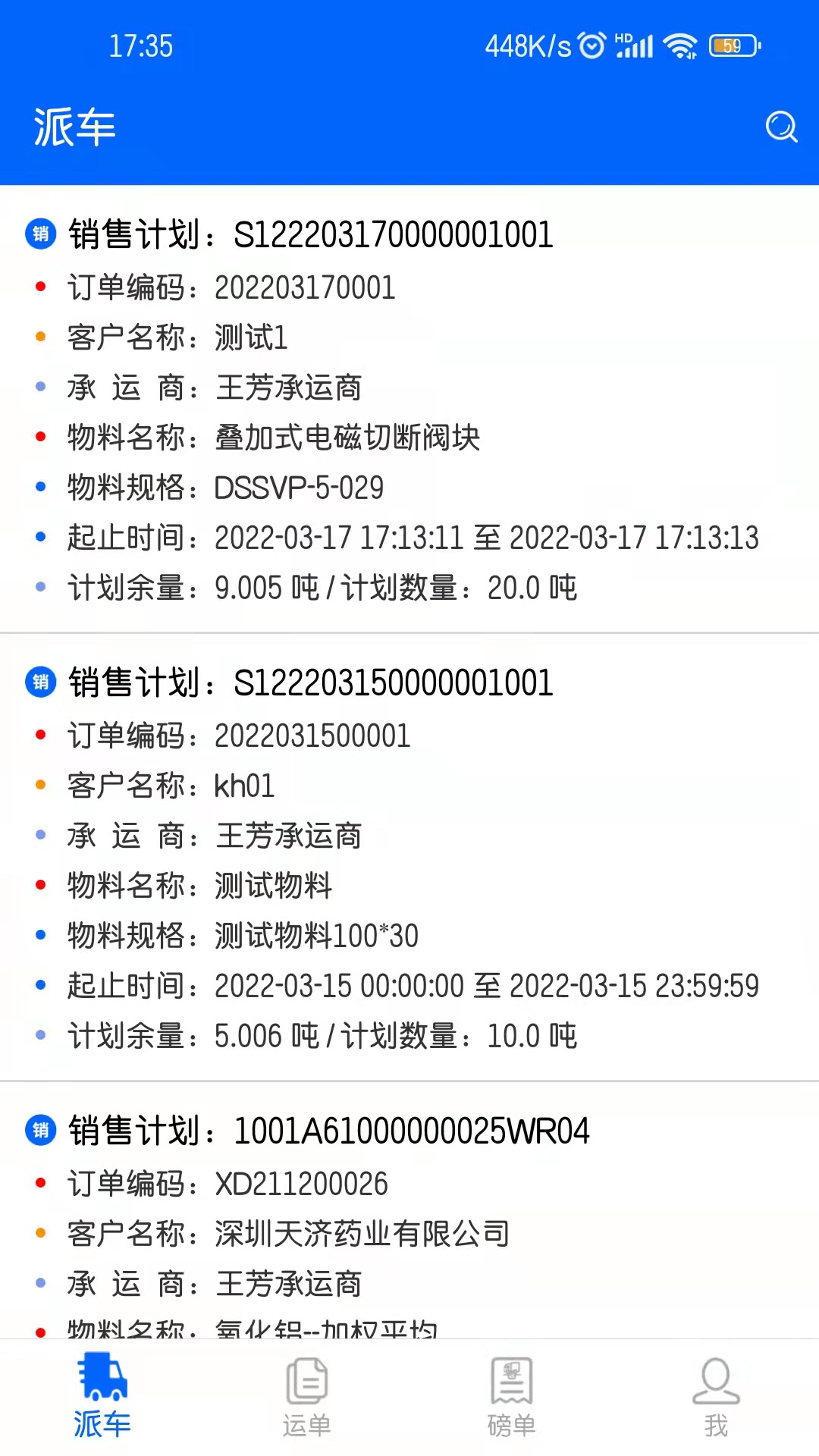Screen dimensions: 819x1456
Task: Tap the plan remaining 9.005 吨 row
Action: click(x=318, y=588)
